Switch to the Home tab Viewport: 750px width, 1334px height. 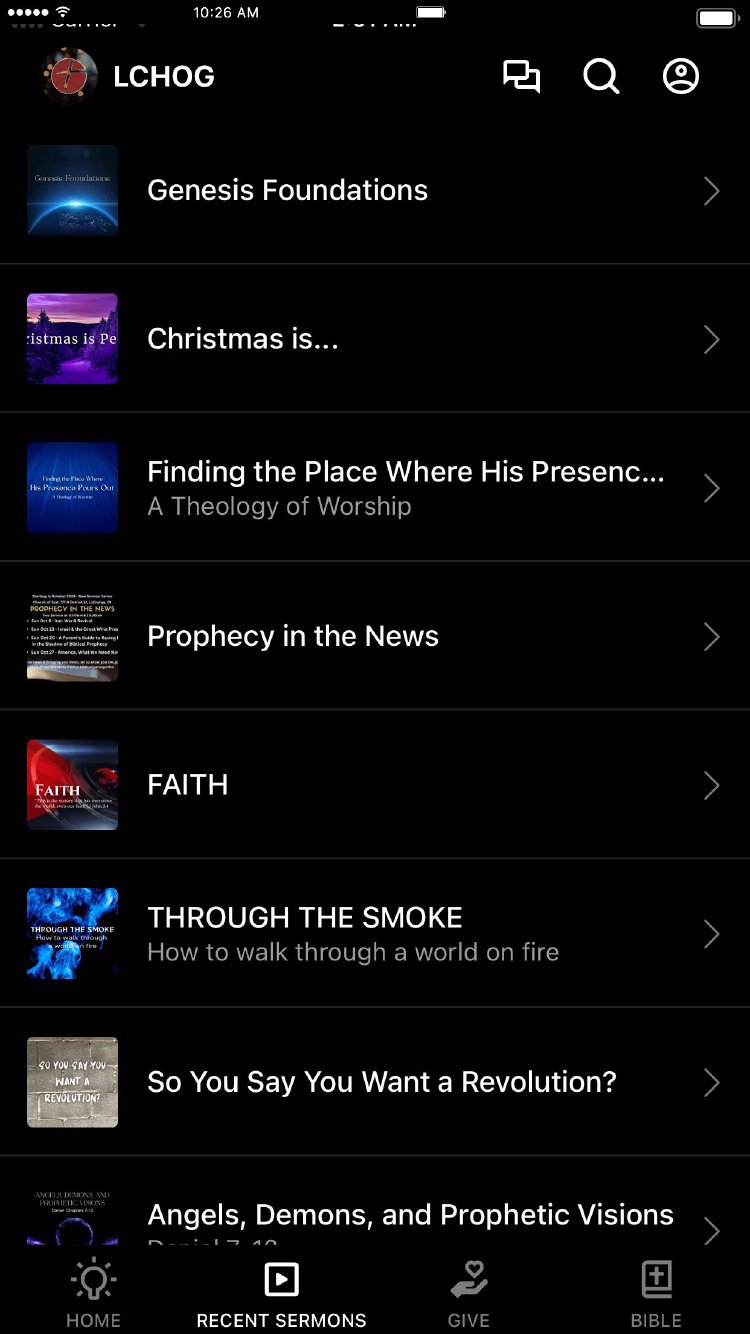[93, 1293]
